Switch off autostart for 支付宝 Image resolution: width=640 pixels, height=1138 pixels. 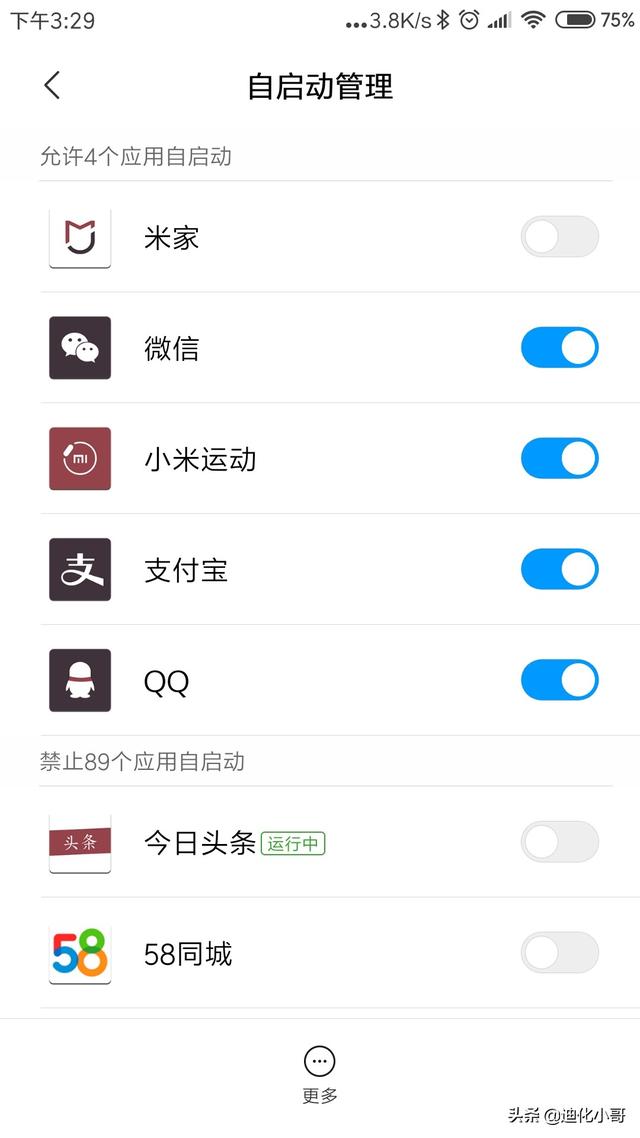coord(559,570)
